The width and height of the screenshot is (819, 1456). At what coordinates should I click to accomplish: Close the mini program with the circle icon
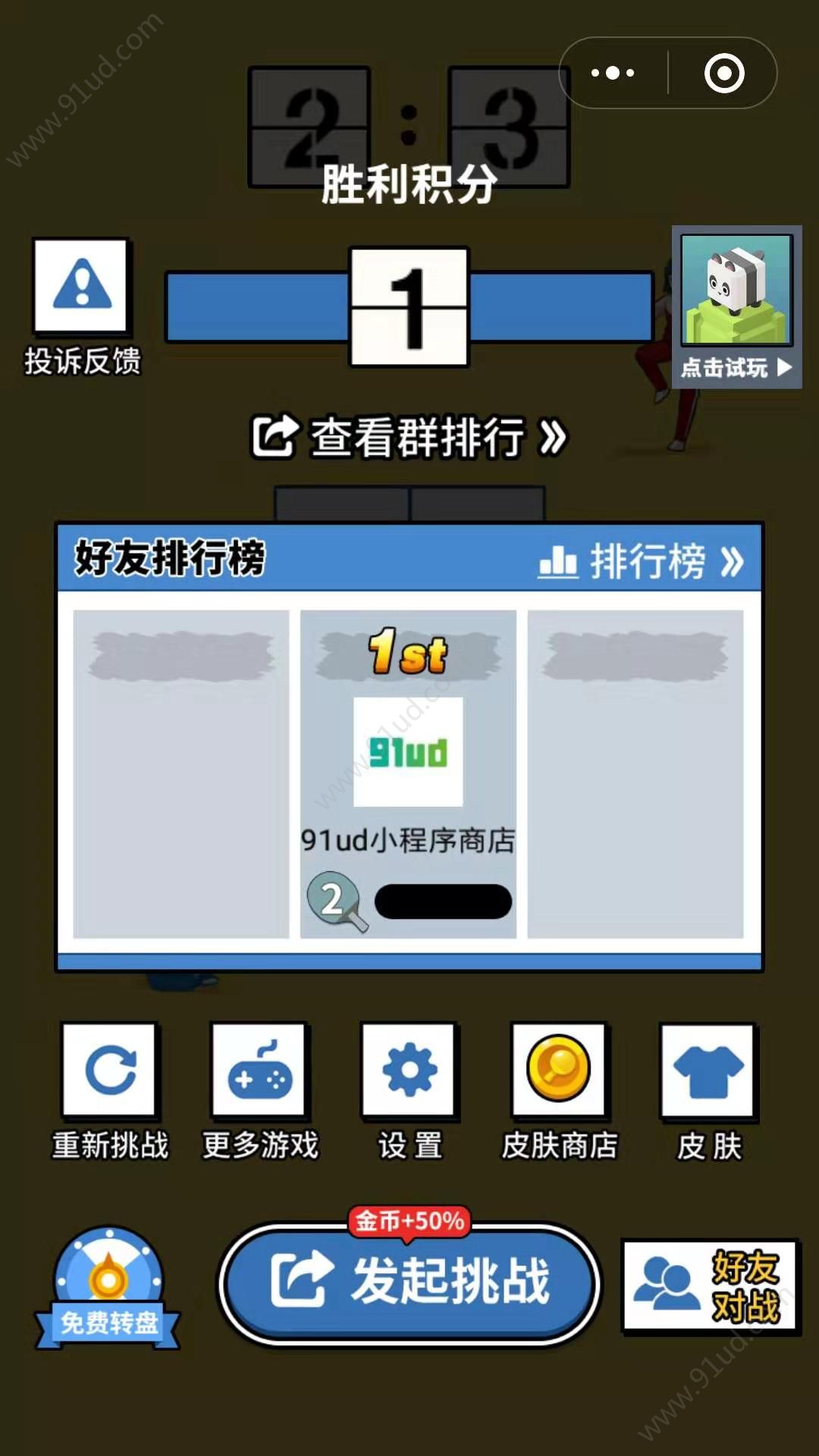[x=724, y=74]
